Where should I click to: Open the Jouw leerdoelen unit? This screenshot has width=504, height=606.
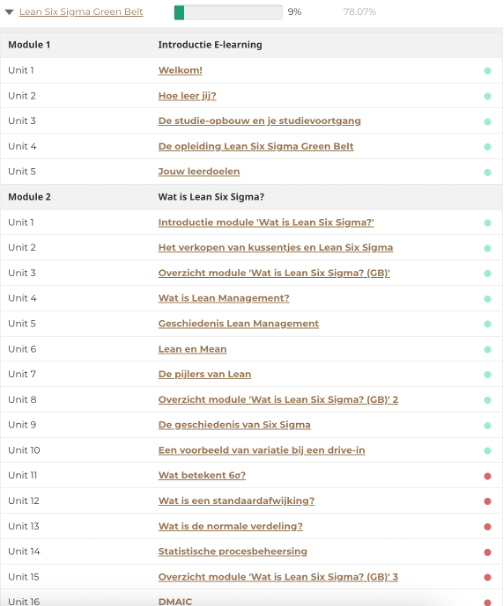(x=199, y=172)
